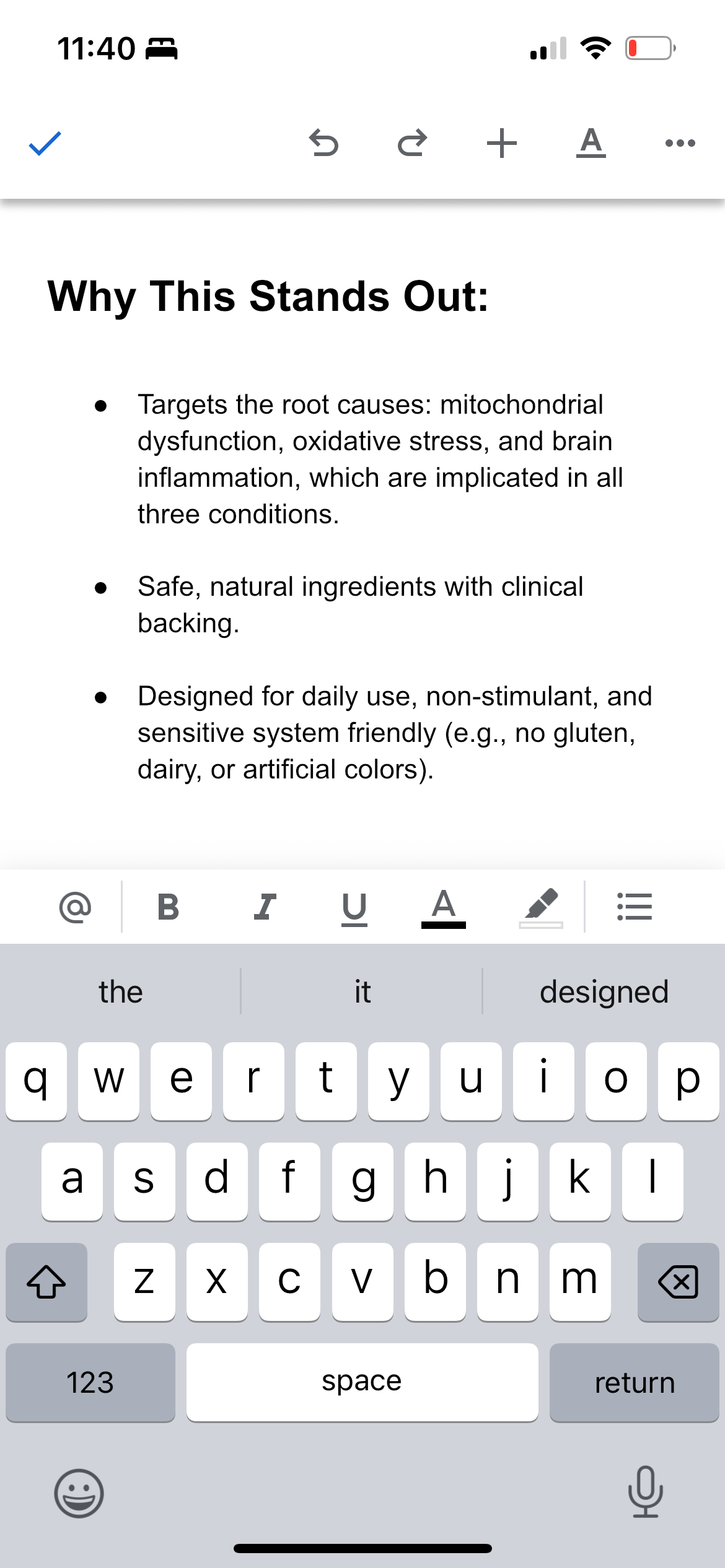The width and height of the screenshot is (725, 1568).
Task: Tap the blue checkmark to finish editing
Action: [45, 144]
